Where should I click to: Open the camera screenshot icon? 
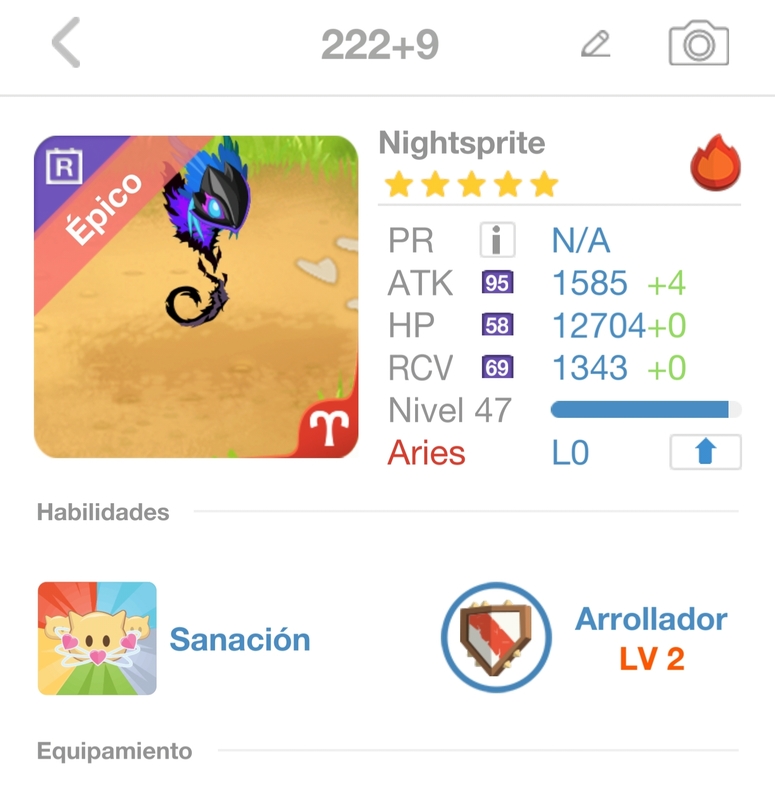698,44
